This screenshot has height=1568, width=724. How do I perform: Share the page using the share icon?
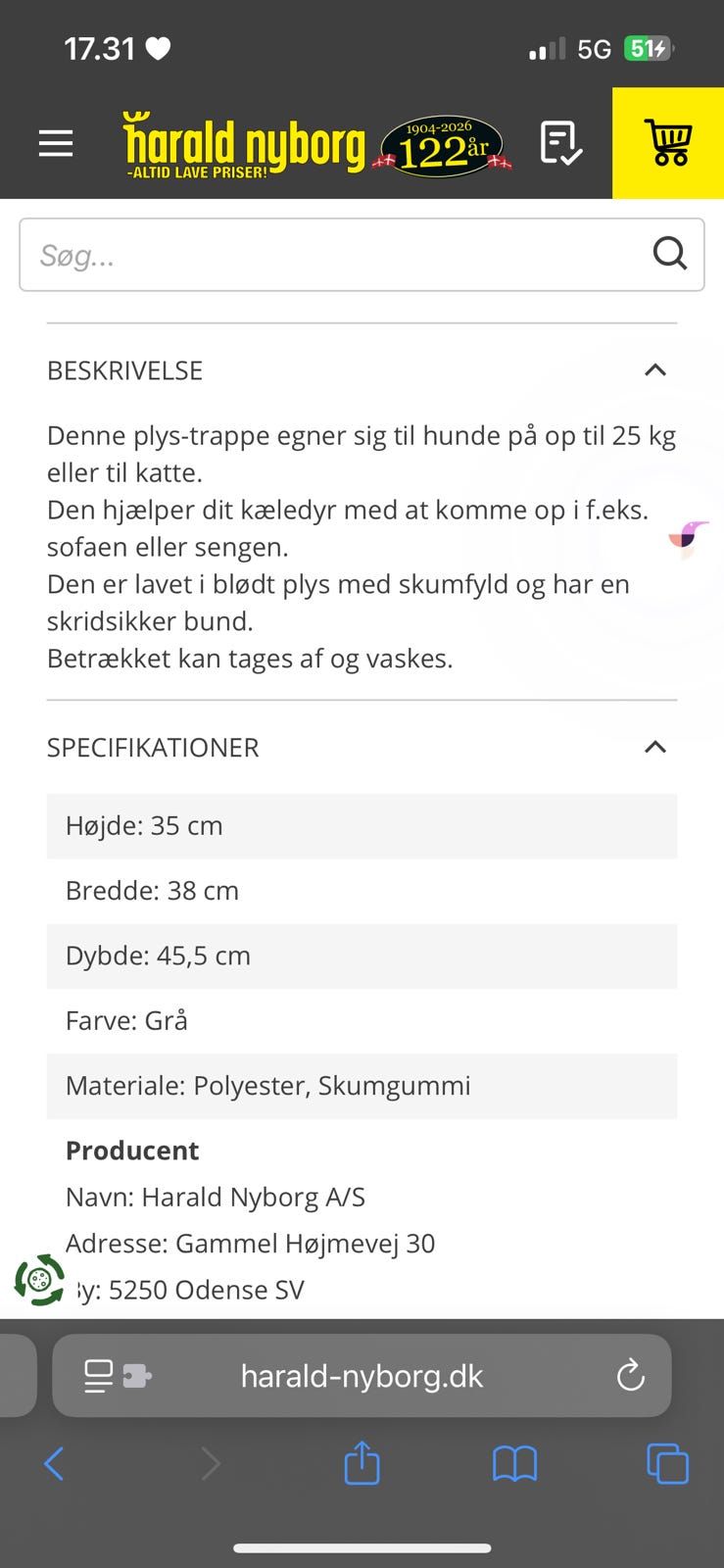(x=362, y=1463)
